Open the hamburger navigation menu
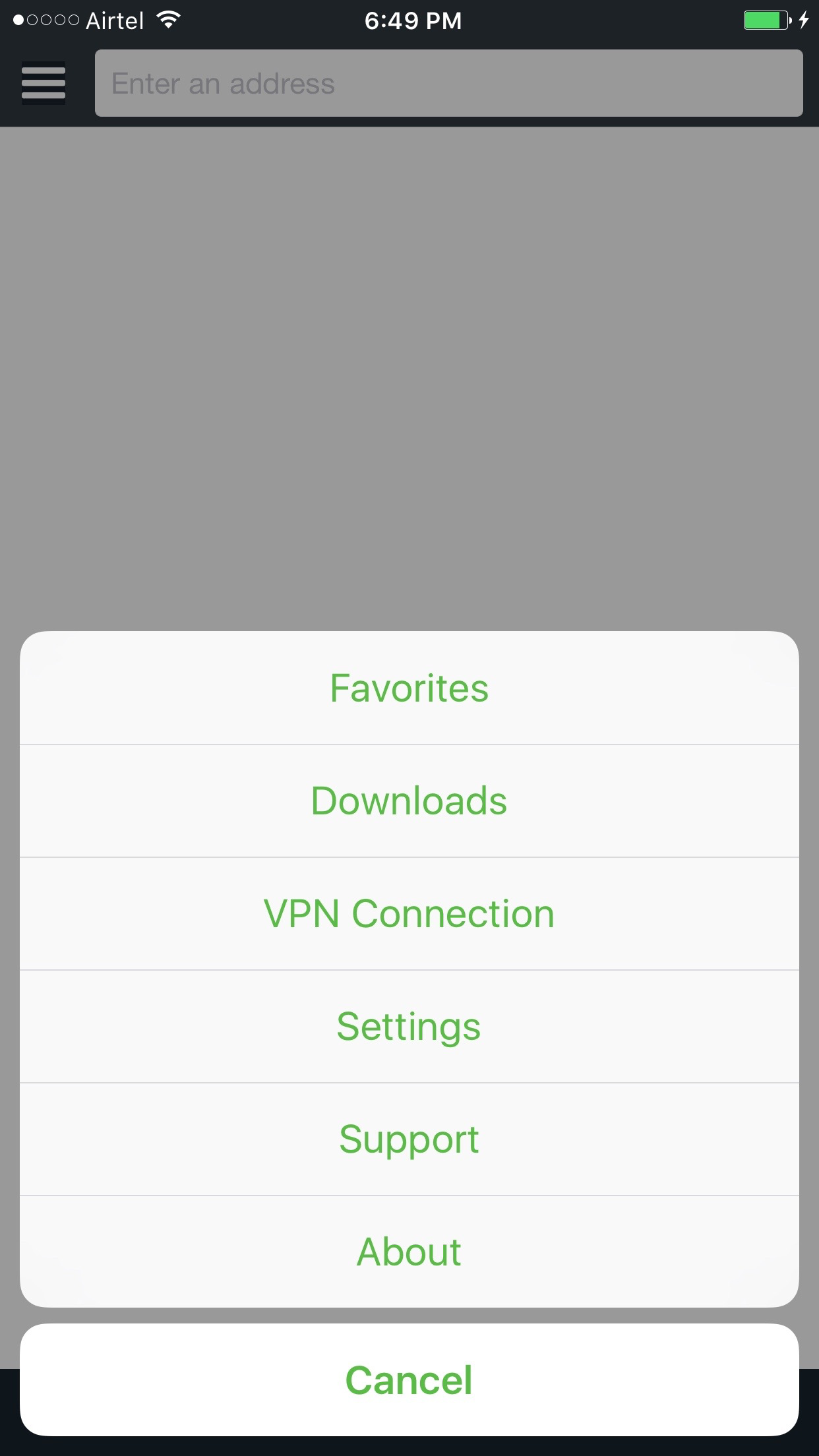The image size is (819, 1456). 43,83
